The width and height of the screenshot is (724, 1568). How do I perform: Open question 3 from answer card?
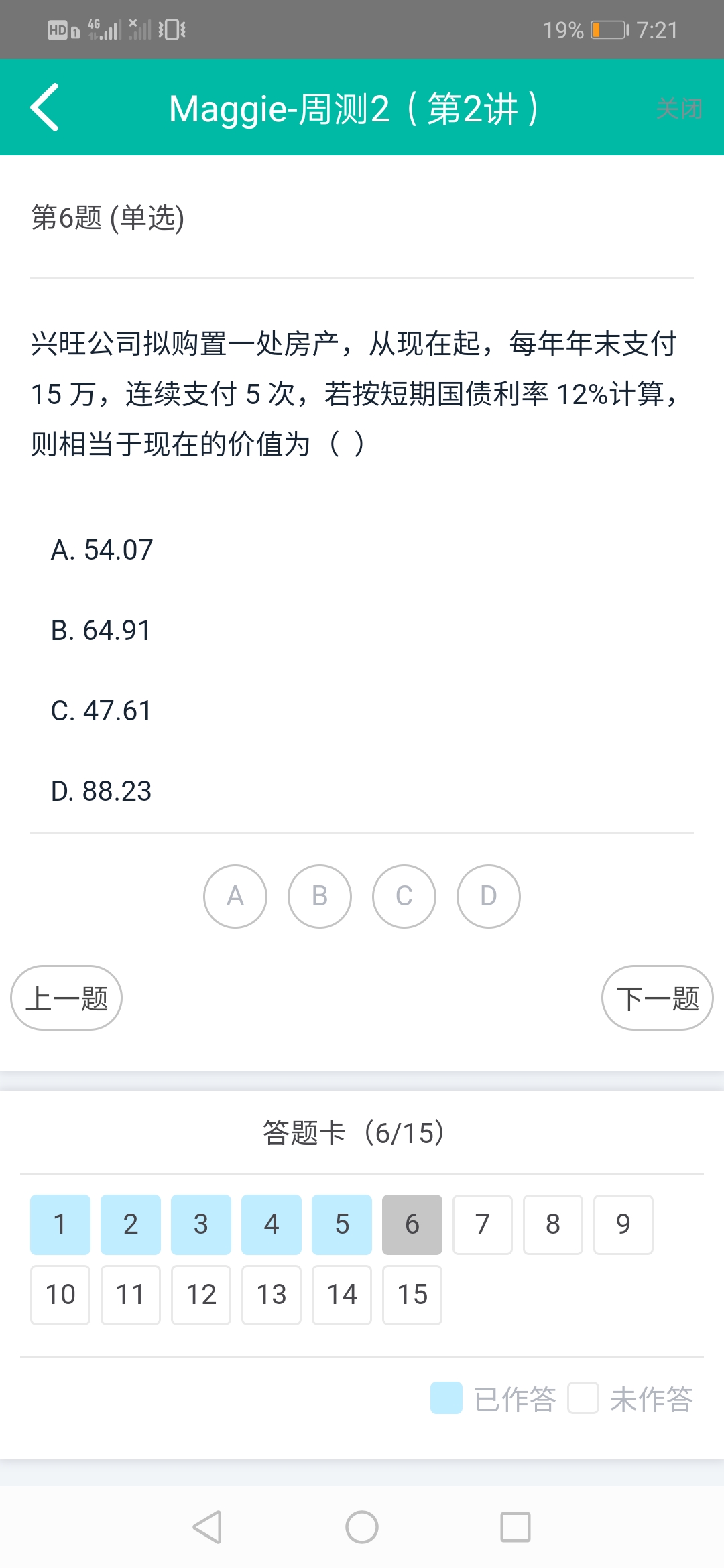pos(201,1224)
